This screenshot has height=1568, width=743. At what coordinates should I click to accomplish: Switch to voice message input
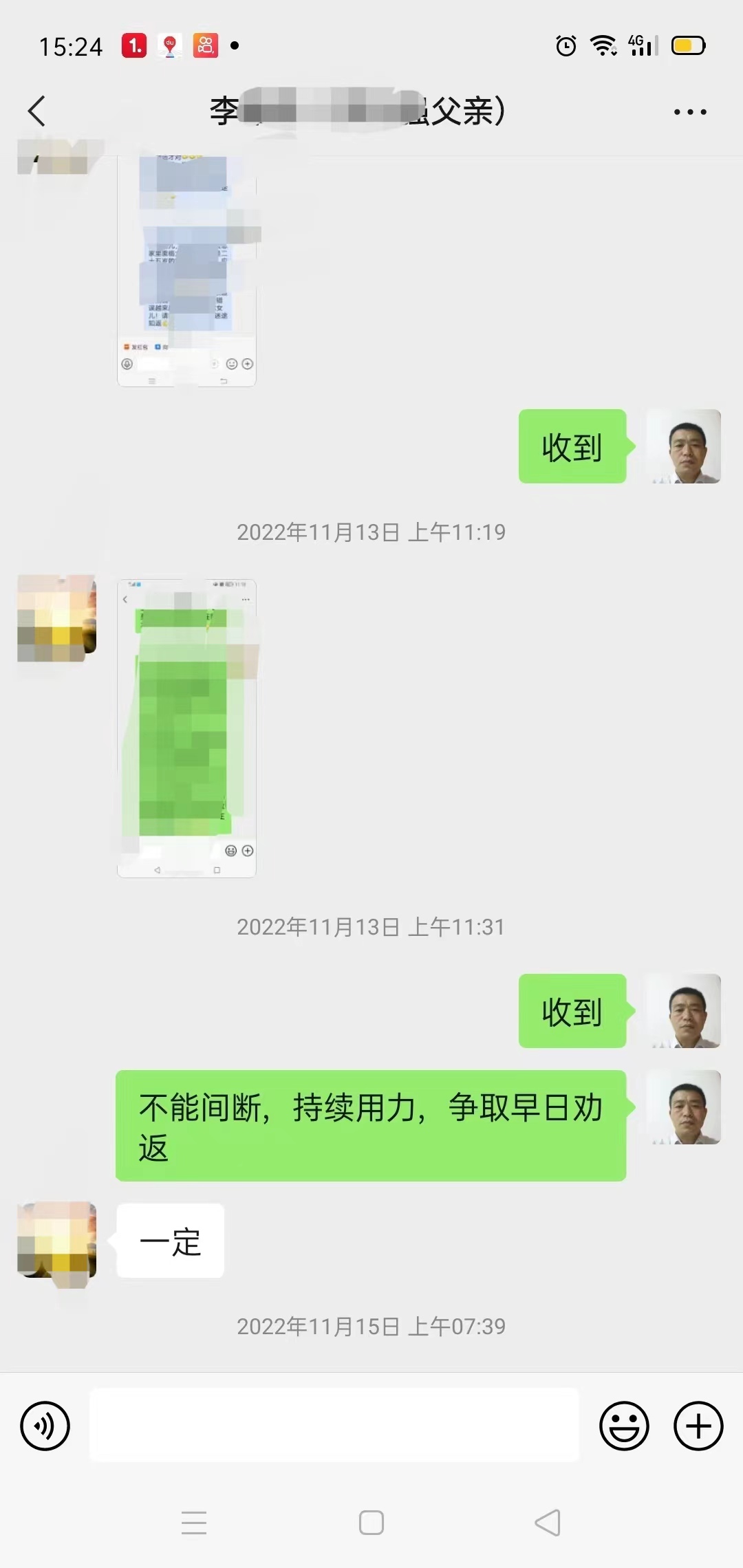pos(45,1426)
